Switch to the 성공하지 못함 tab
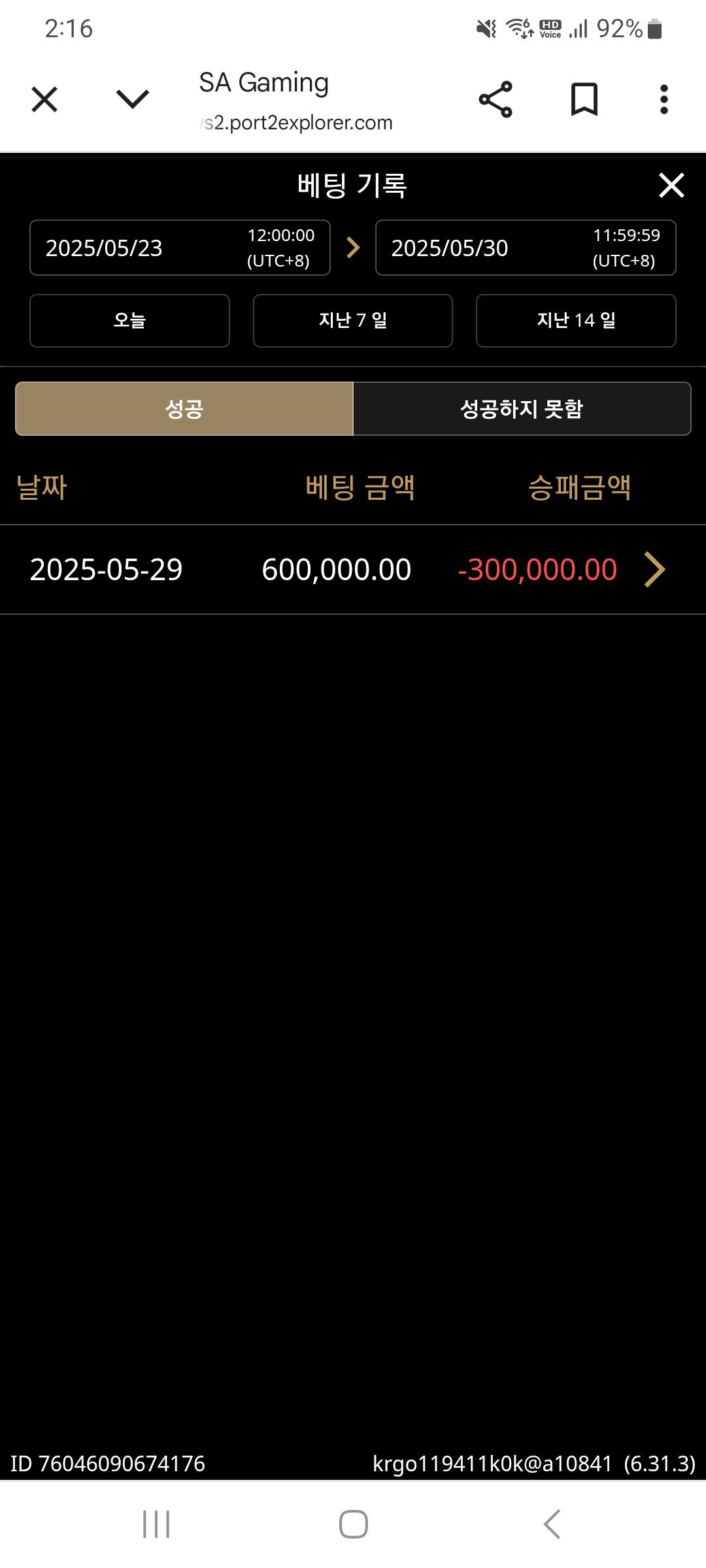Screen dimensions: 706x1568 522,409
